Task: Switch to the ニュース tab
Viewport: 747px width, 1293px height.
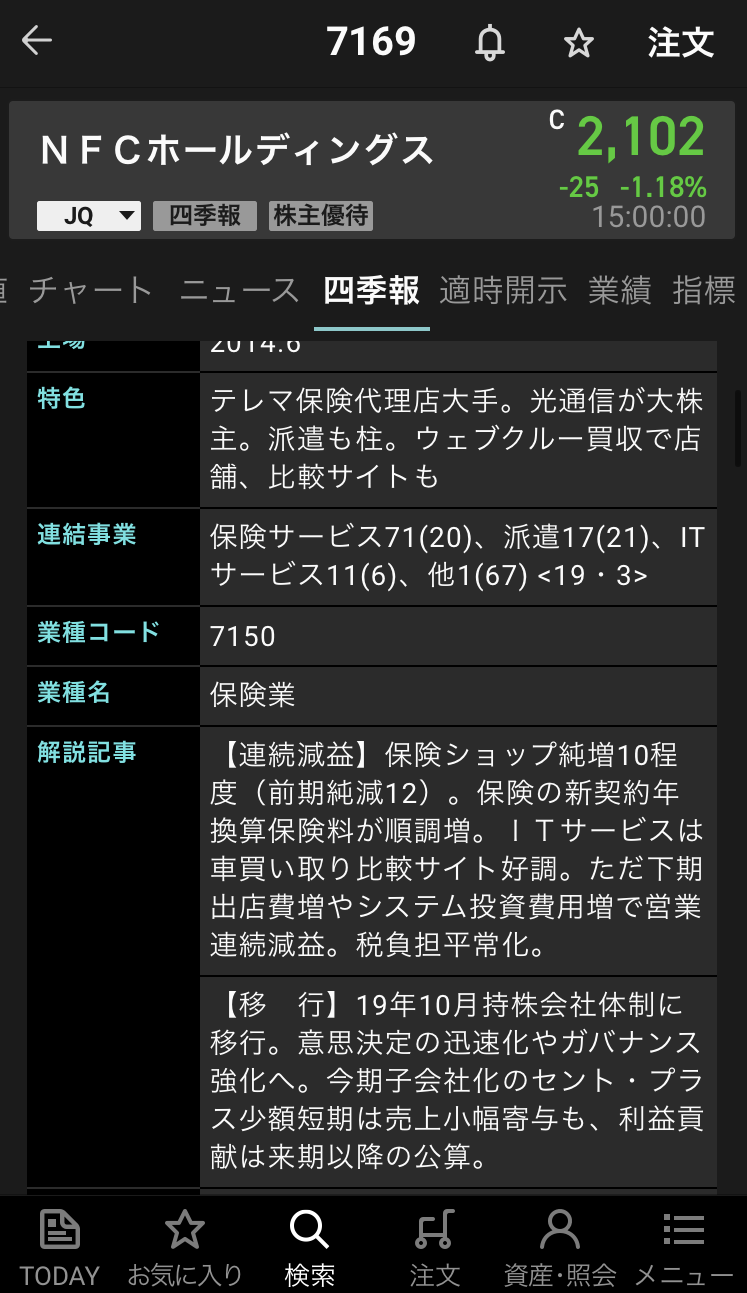Action: (240, 291)
